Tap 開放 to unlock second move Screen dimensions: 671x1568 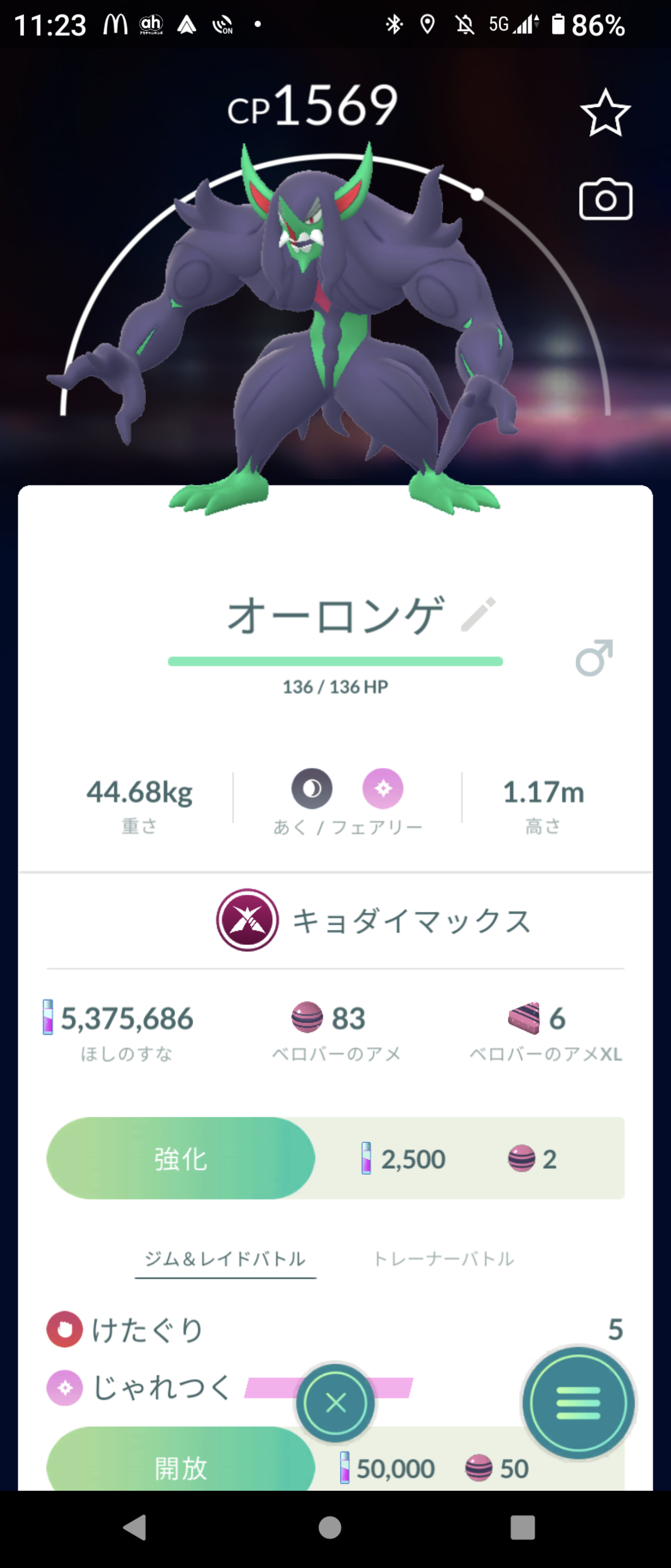coord(181,1467)
